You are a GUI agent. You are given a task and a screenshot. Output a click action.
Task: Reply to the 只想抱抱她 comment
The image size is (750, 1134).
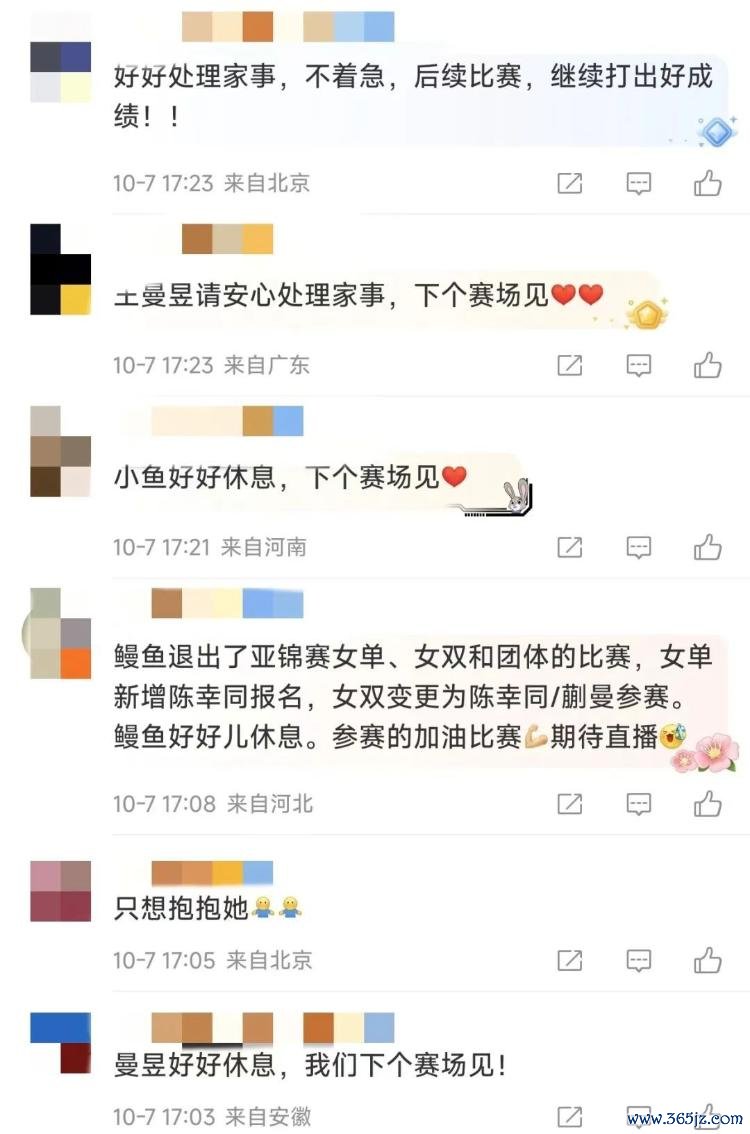point(639,961)
